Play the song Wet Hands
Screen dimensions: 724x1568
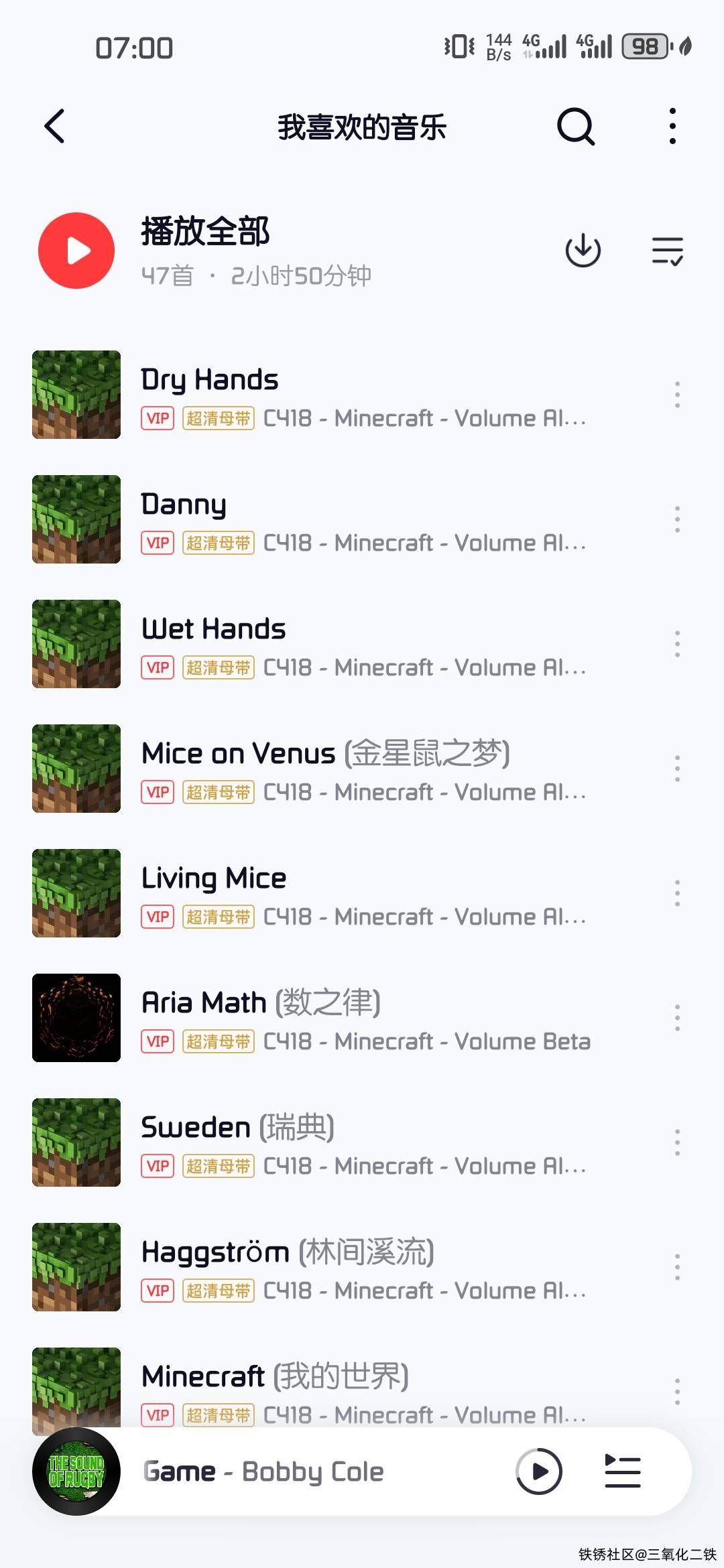tap(362, 644)
